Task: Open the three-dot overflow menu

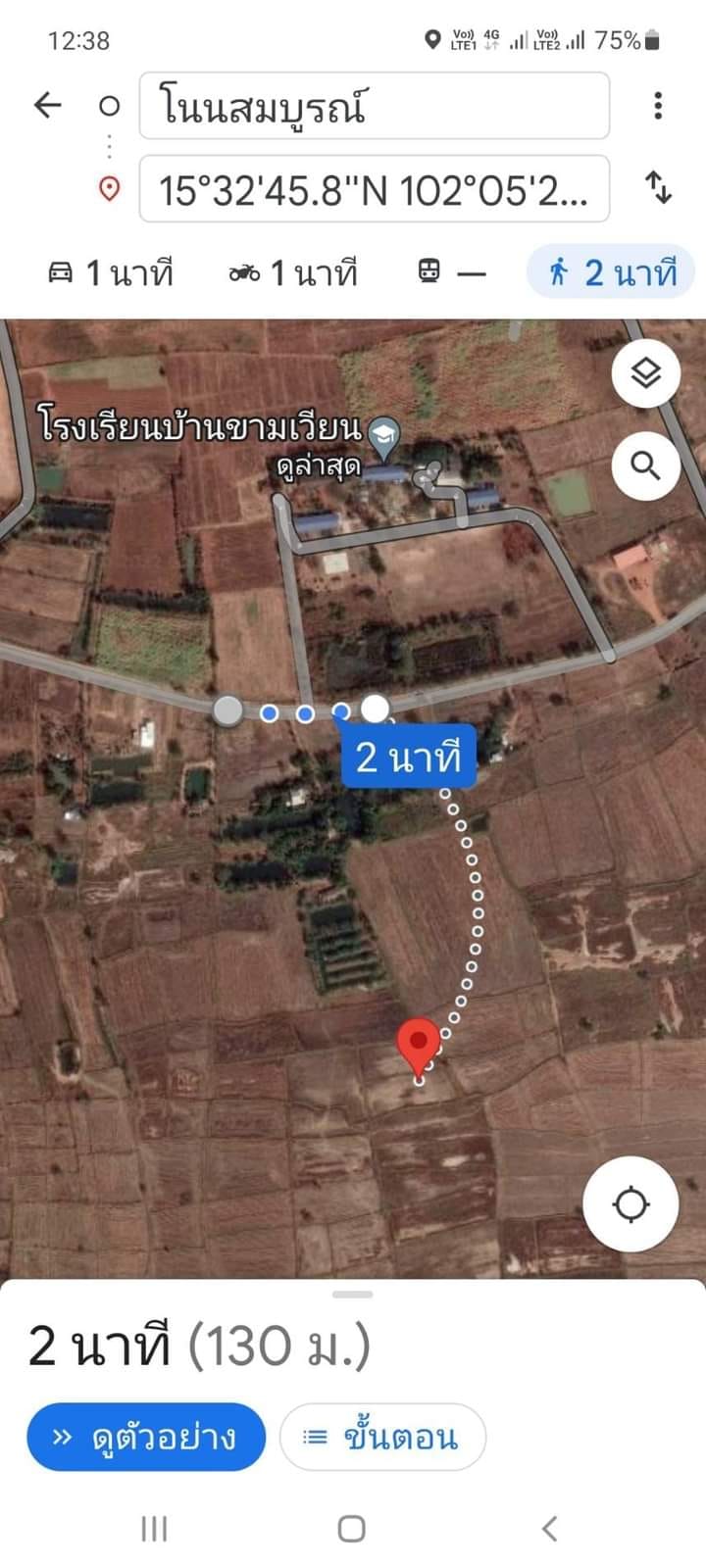Action: tap(658, 105)
